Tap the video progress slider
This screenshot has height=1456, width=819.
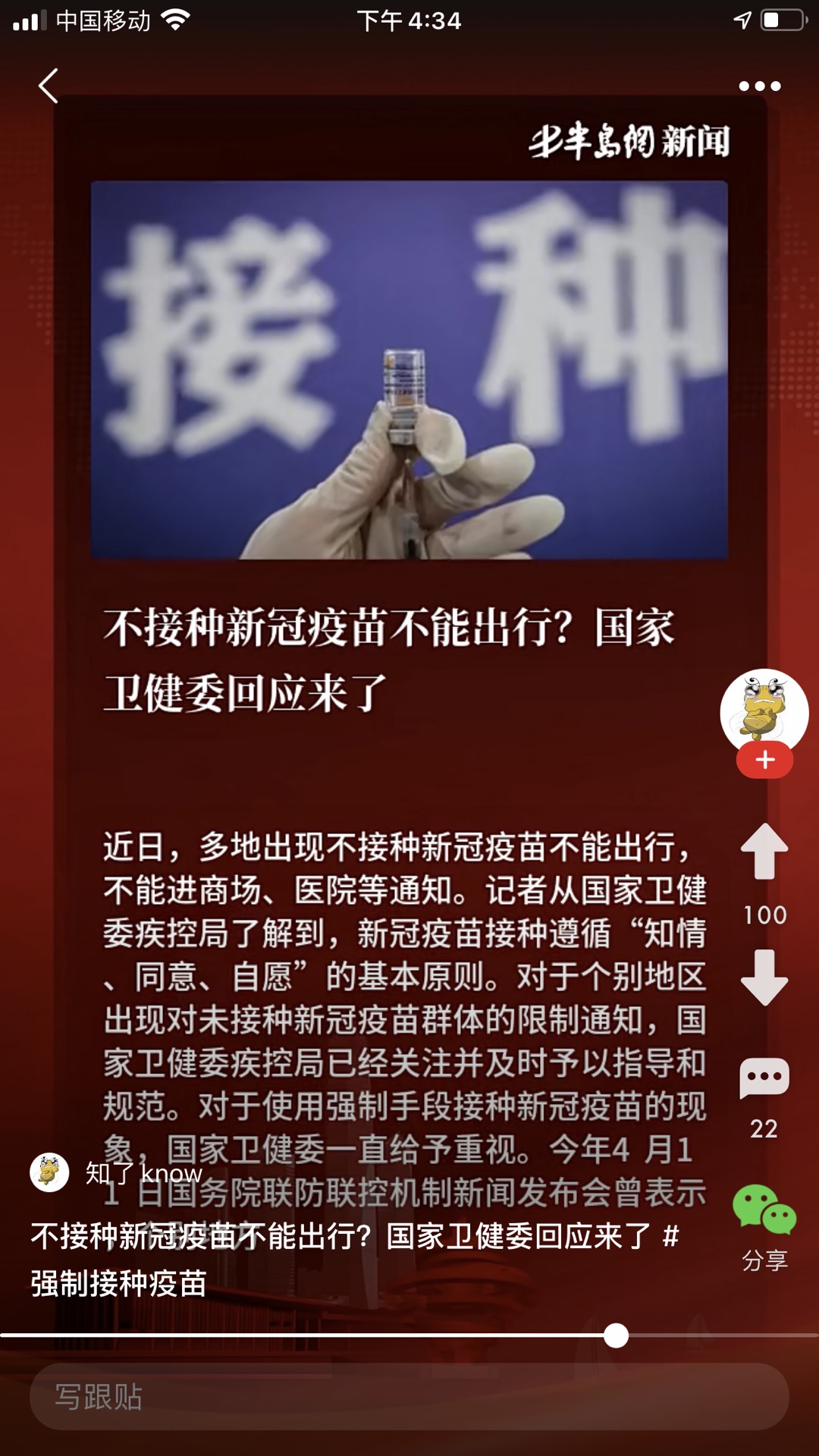point(616,1335)
